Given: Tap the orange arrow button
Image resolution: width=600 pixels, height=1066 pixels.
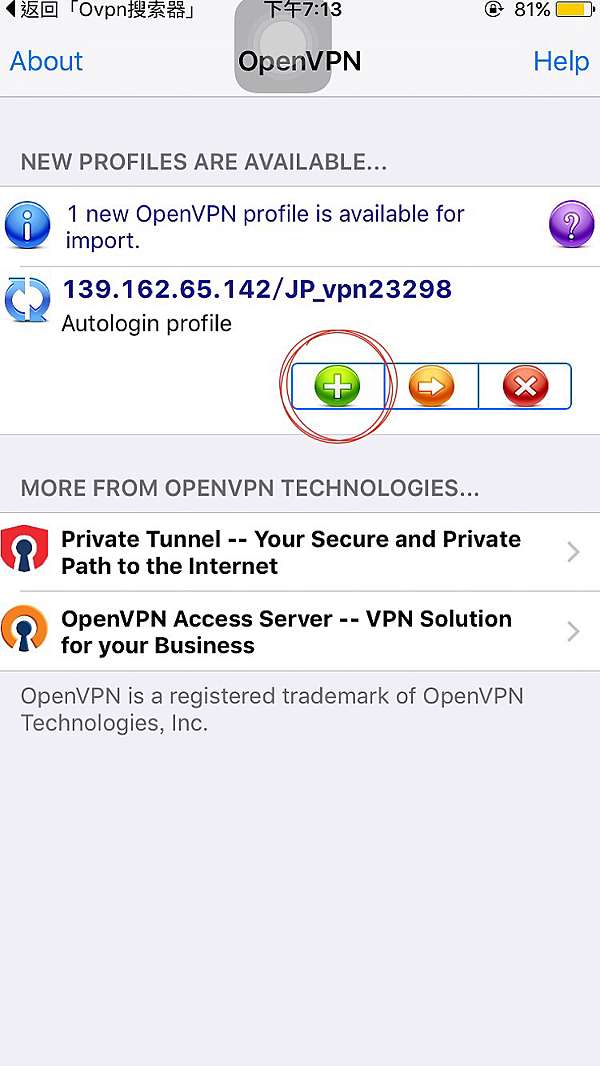Looking at the screenshot, I should tap(431, 386).
